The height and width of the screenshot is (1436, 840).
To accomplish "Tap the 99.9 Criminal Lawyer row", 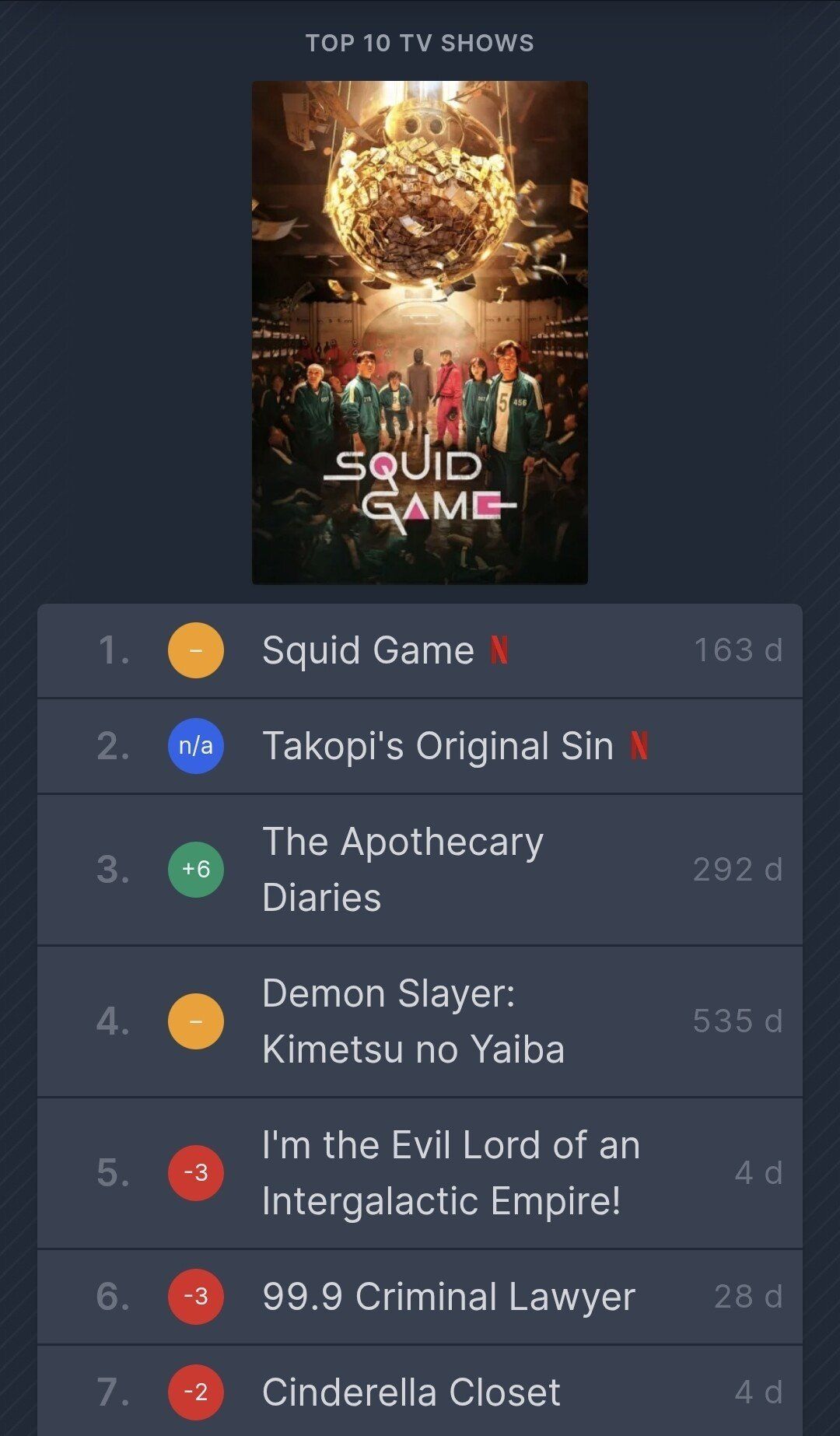I will (x=448, y=1297).
